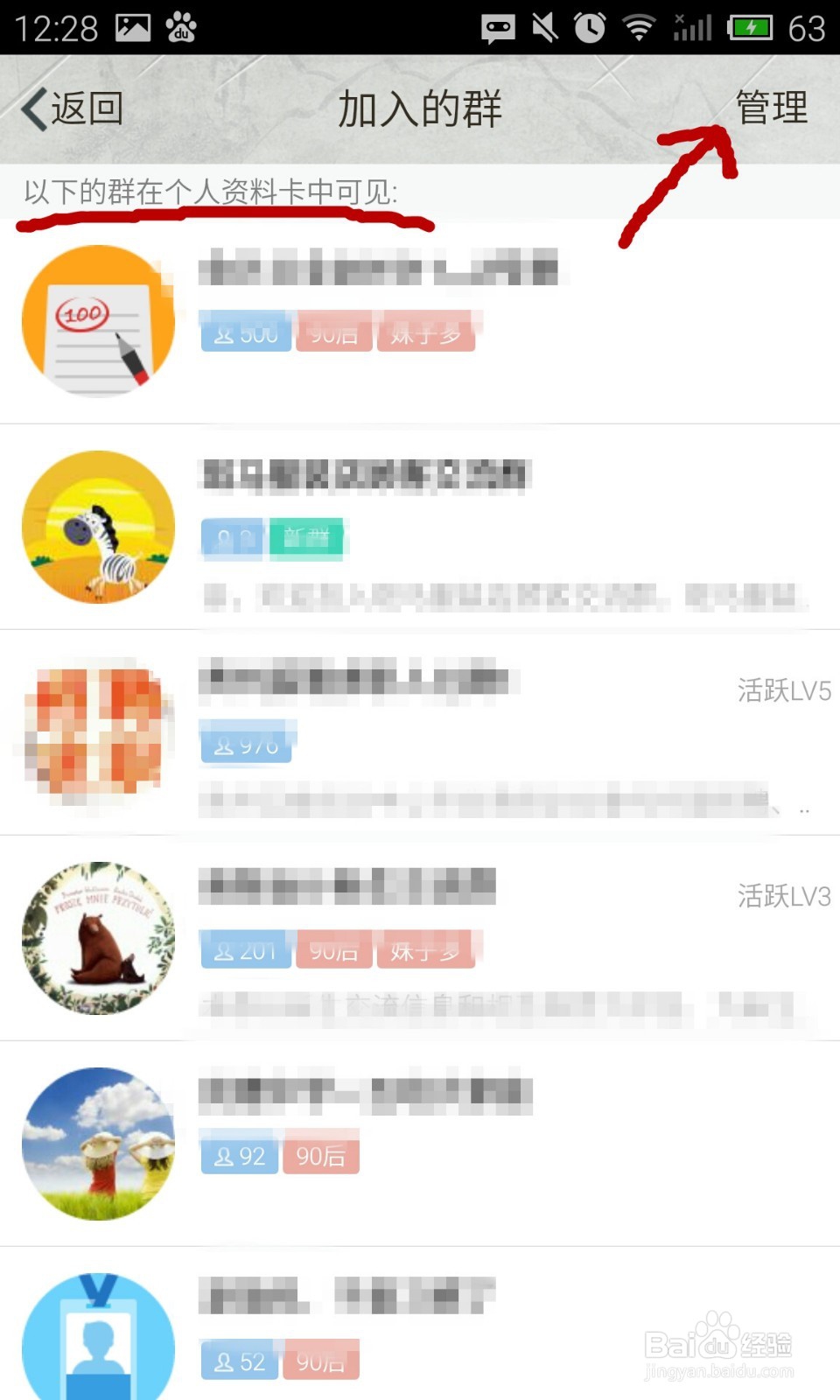Tap the 妹子多 tag on first group
The height and width of the screenshot is (1400, 840).
(x=426, y=334)
